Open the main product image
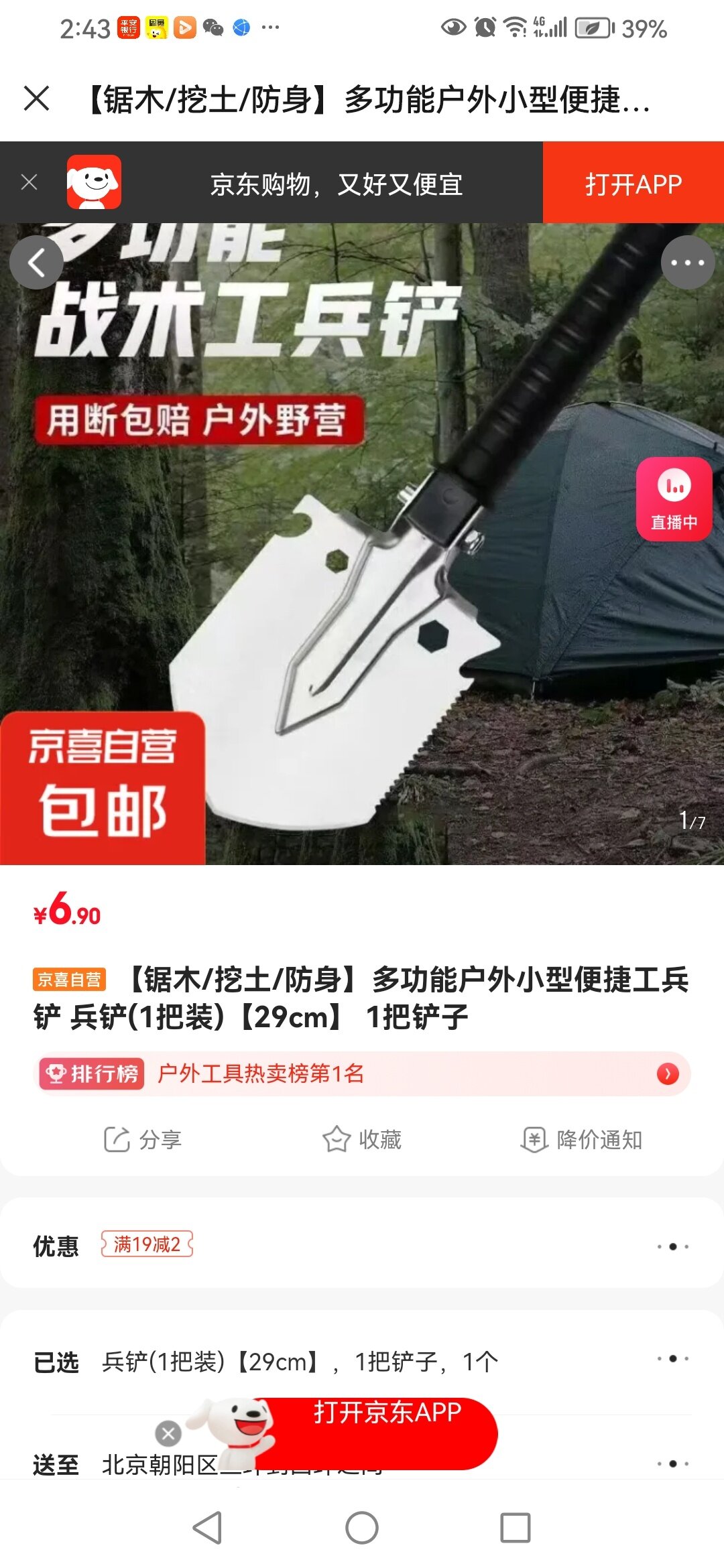This screenshot has width=724, height=1568. point(362,543)
